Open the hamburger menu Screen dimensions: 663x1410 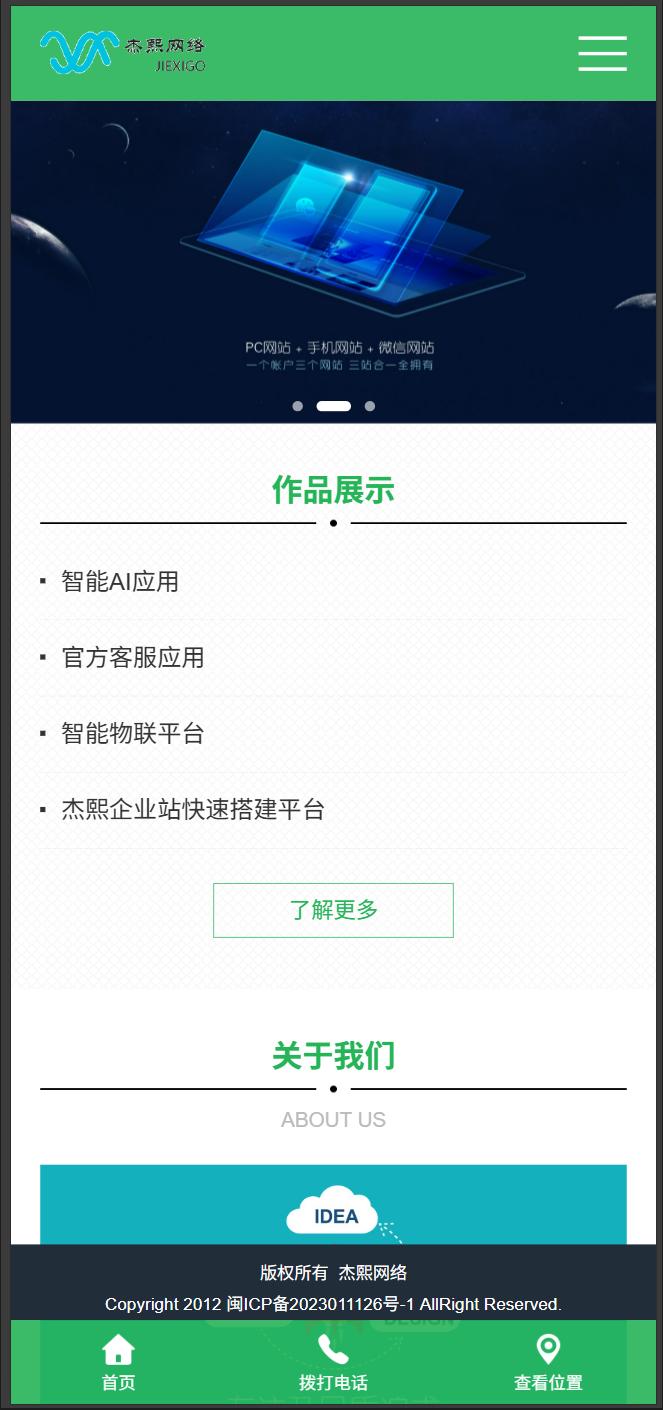point(602,53)
